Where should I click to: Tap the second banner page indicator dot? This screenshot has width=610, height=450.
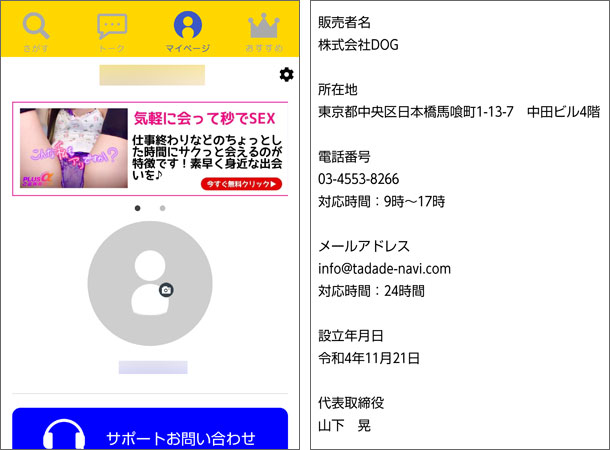point(162,208)
